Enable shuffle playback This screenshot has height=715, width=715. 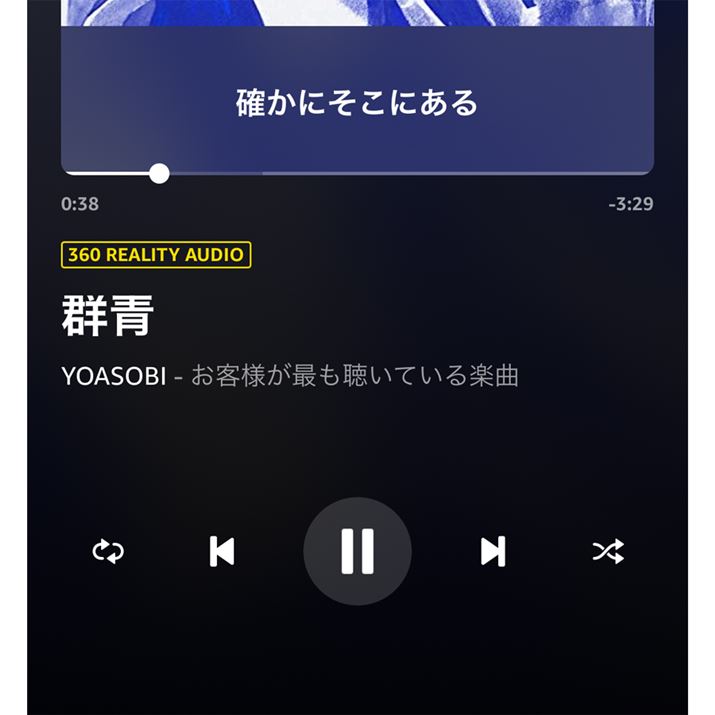pos(607,551)
